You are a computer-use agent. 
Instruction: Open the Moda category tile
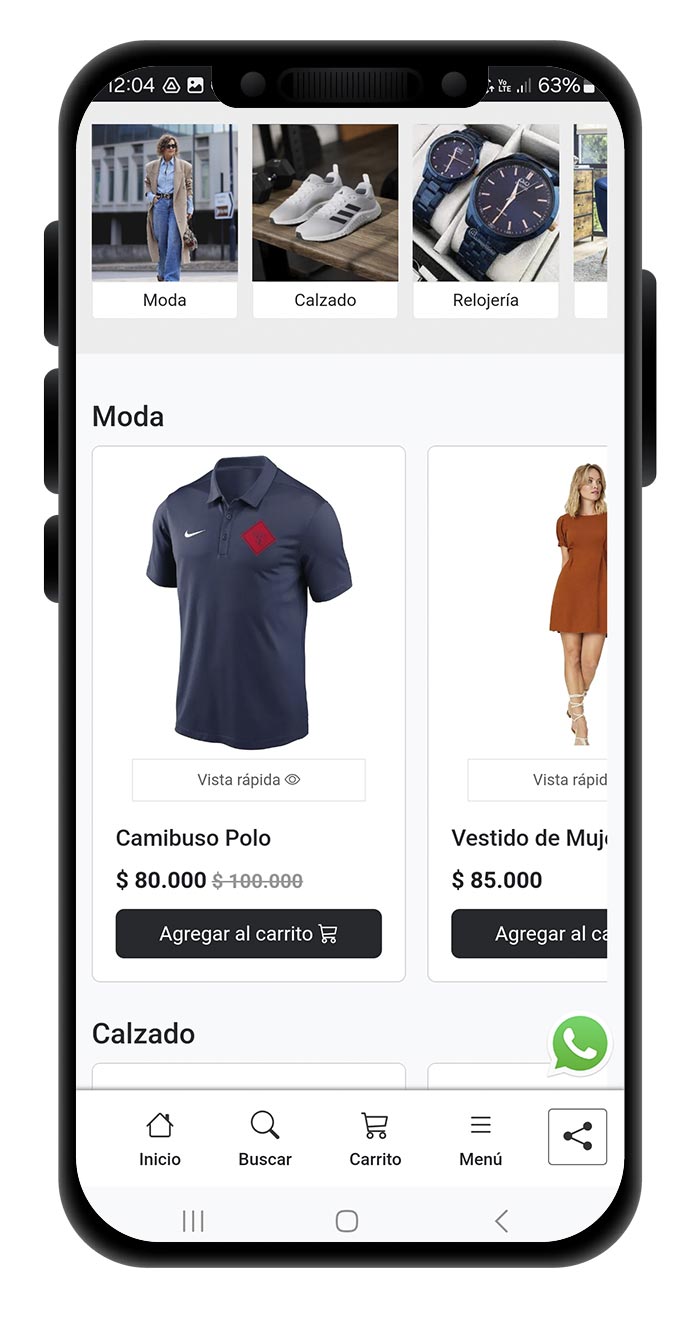(x=165, y=220)
